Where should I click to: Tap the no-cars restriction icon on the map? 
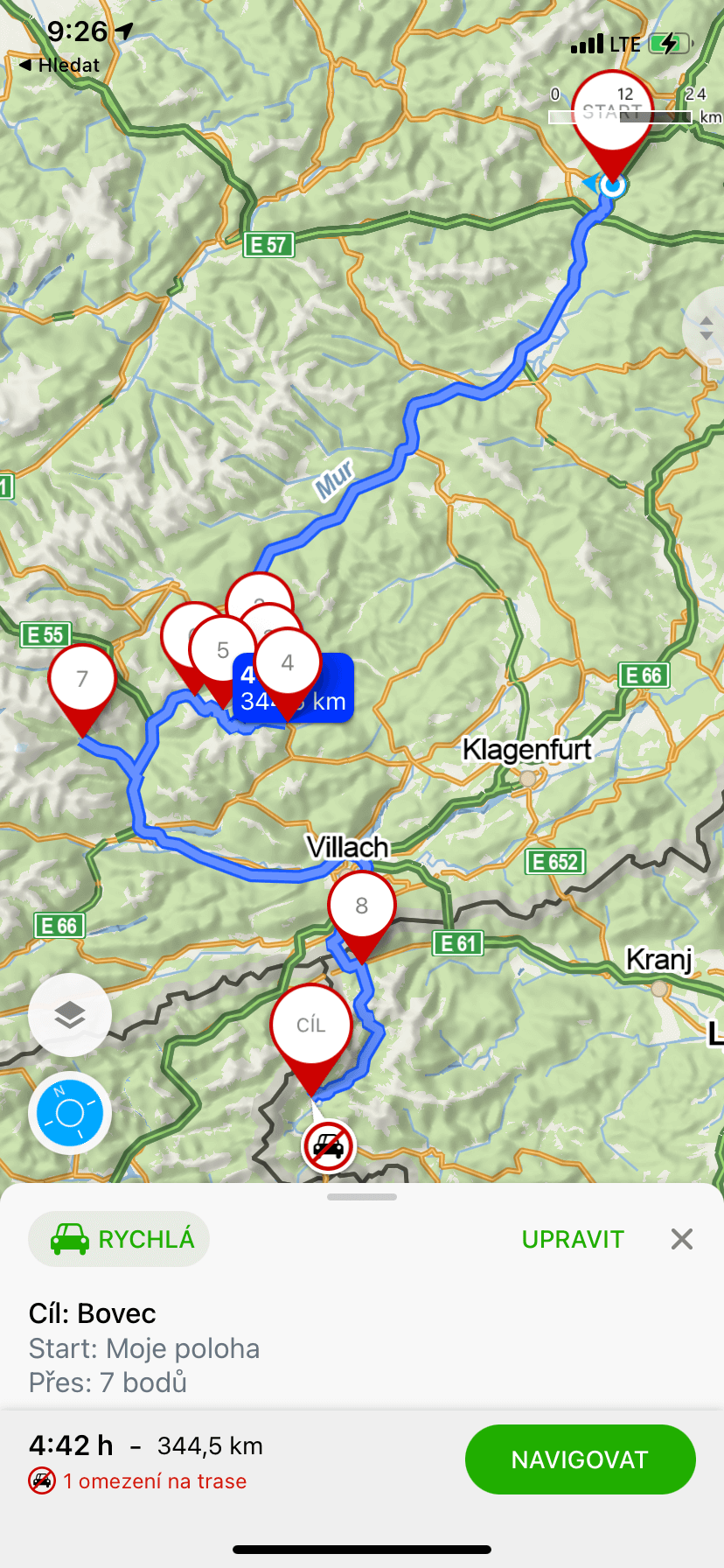pos(328,1145)
